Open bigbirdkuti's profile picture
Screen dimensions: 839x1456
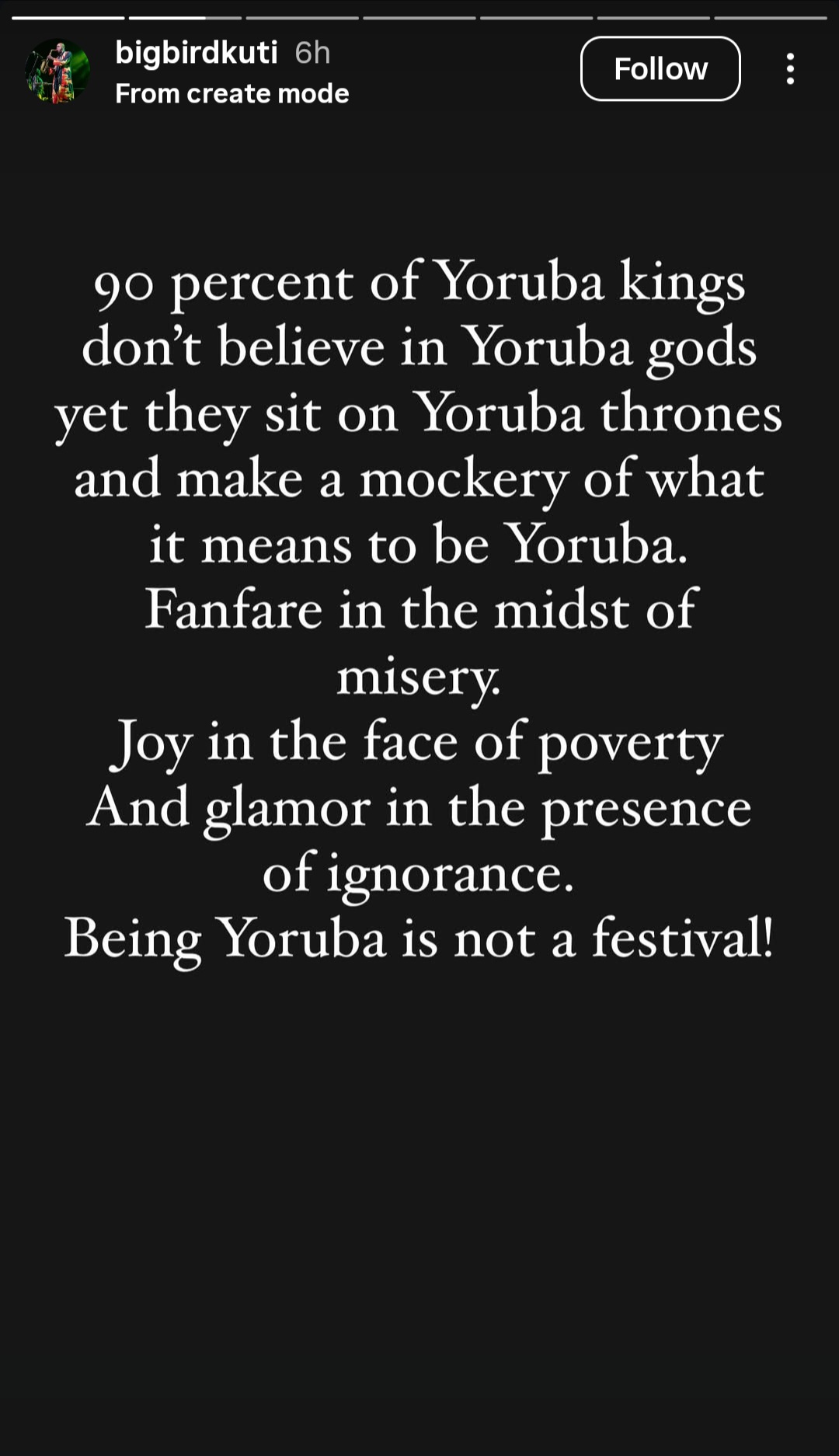coord(57,71)
